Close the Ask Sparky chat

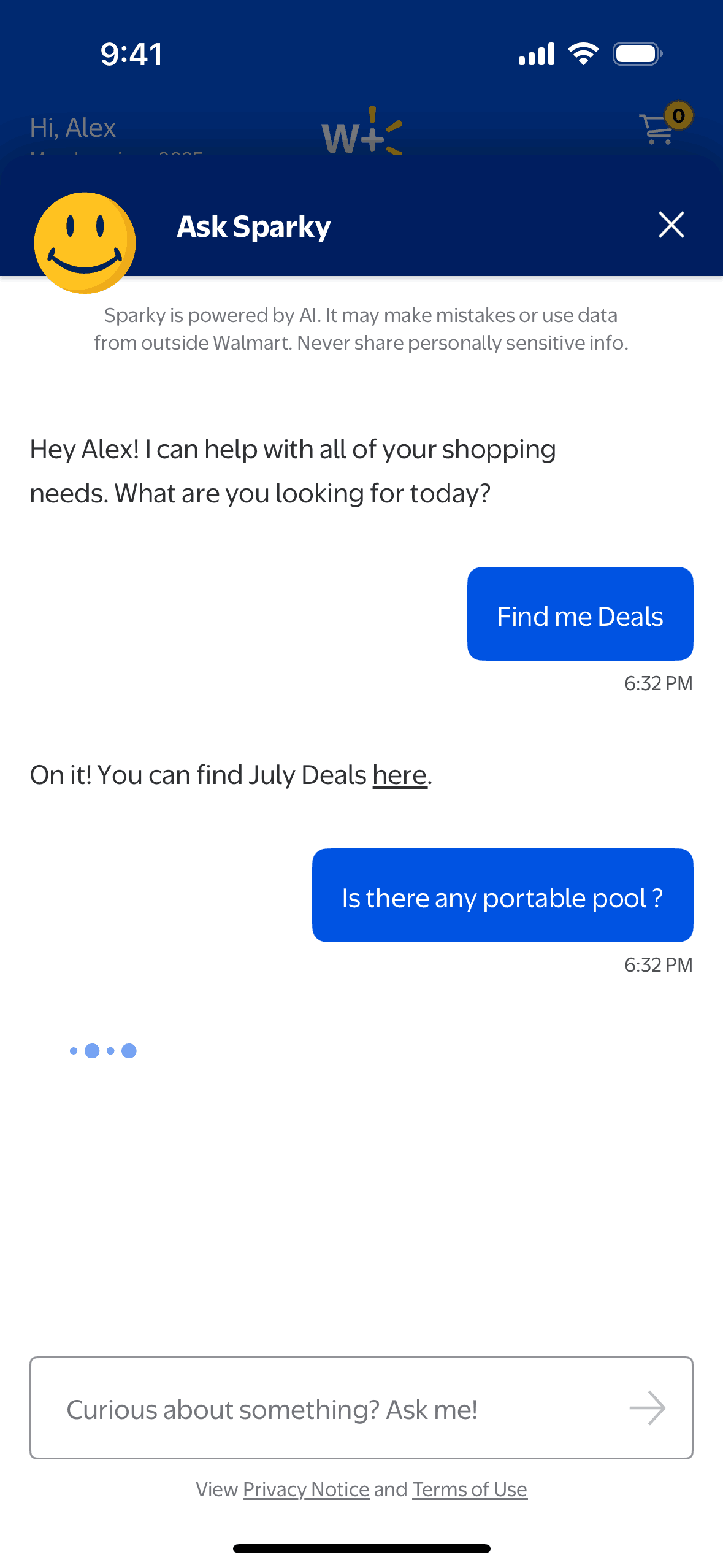pyautogui.click(x=671, y=225)
